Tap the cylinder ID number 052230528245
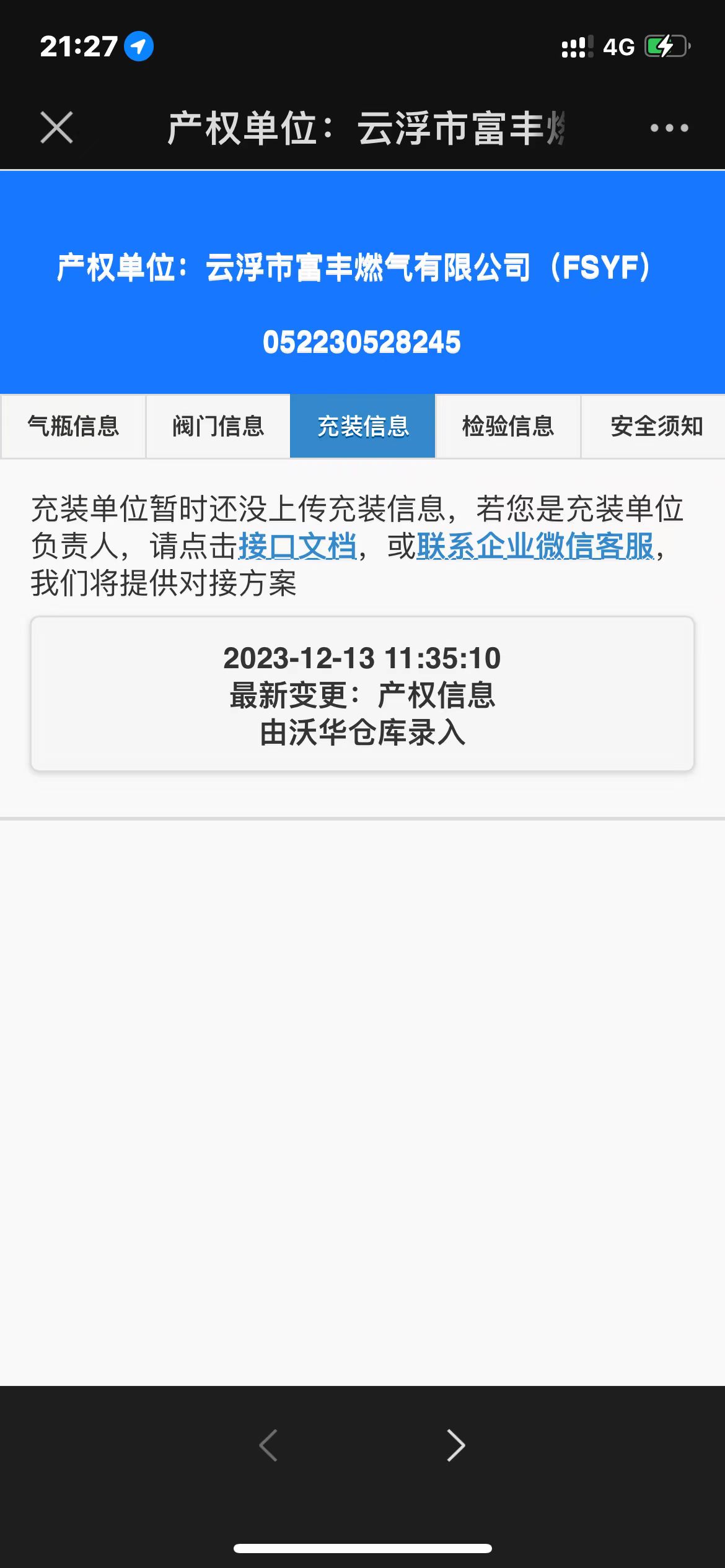The height and width of the screenshot is (1568, 725). [x=362, y=341]
